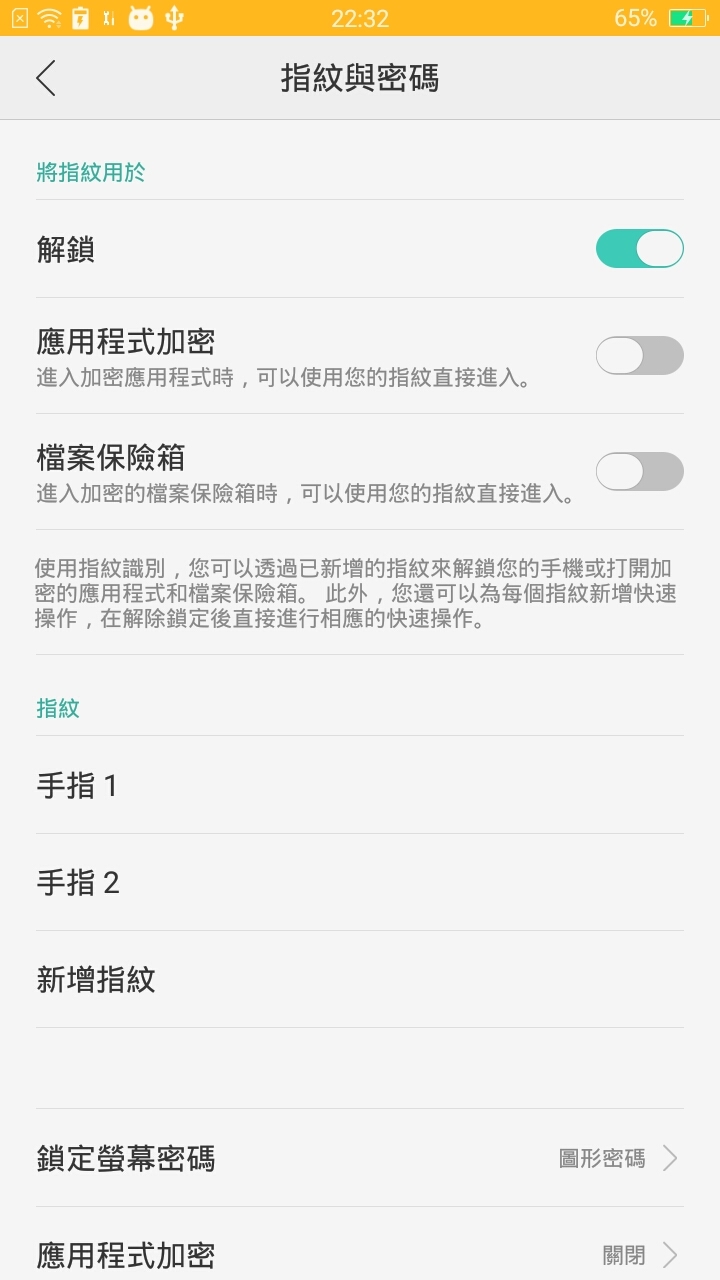Turn on 檔案保險箱 fingerprint switch
This screenshot has height=1280, width=720.
click(639, 471)
